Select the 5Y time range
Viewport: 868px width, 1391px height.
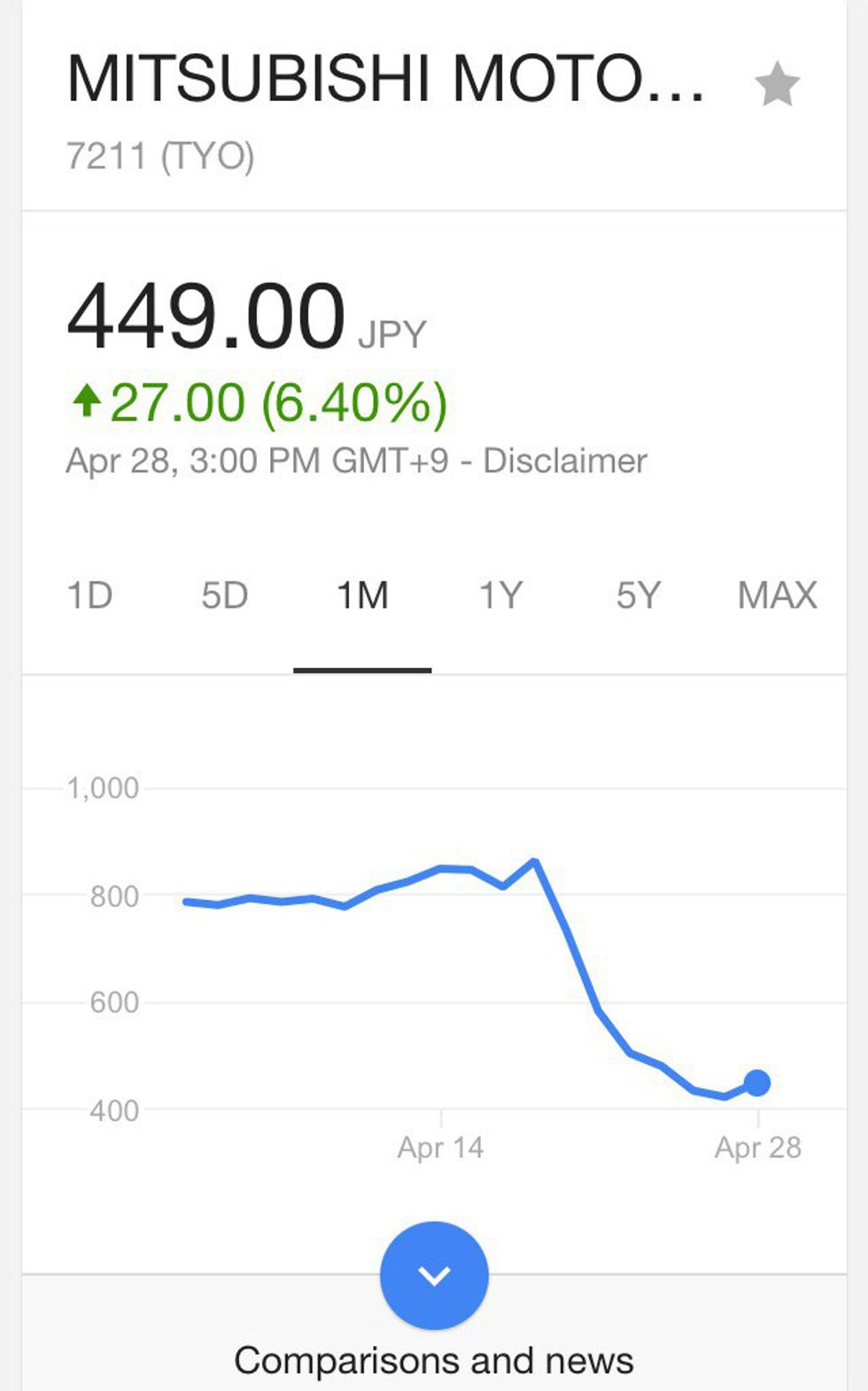pyautogui.click(x=639, y=595)
